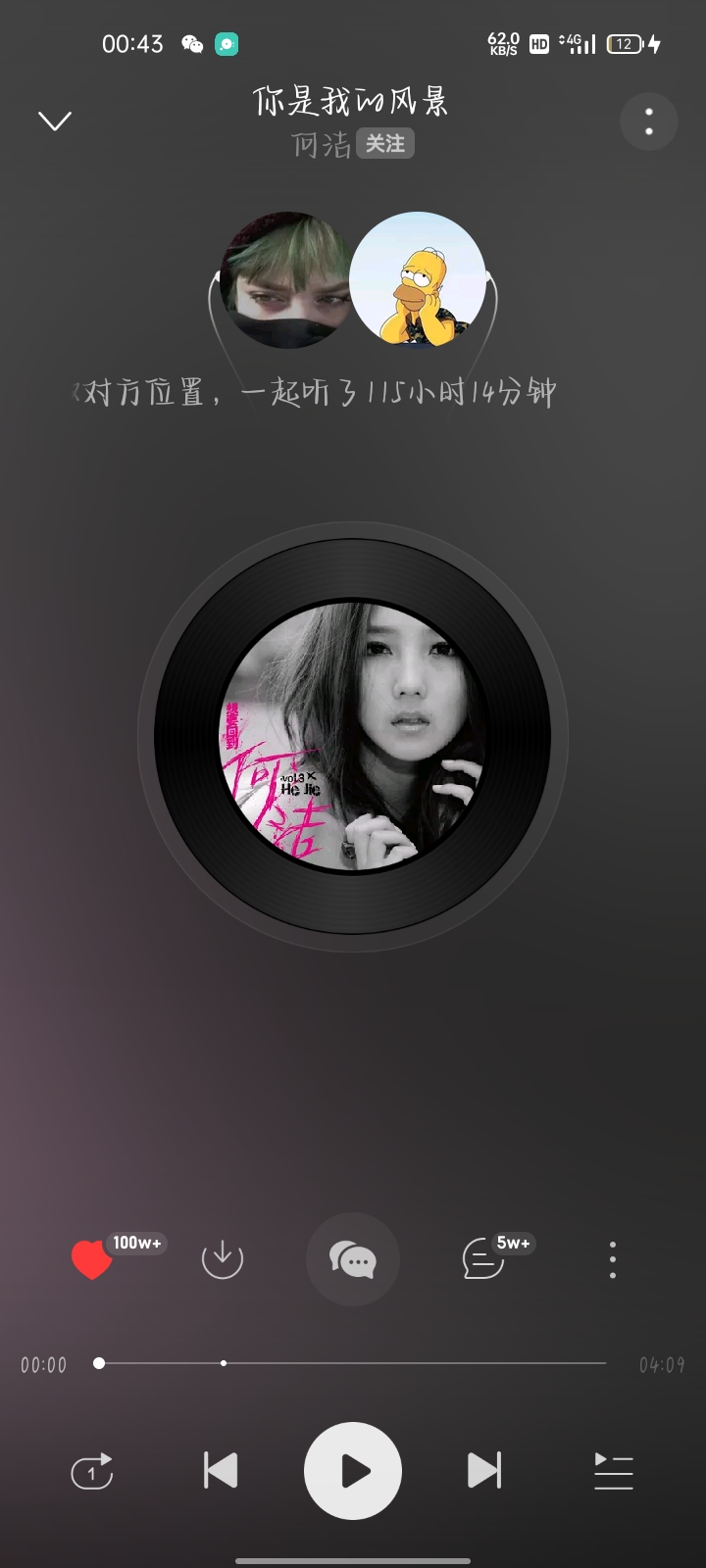Play the song 你是我的风景
This screenshot has height=1568, width=706.
pyautogui.click(x=353, y=1471)
